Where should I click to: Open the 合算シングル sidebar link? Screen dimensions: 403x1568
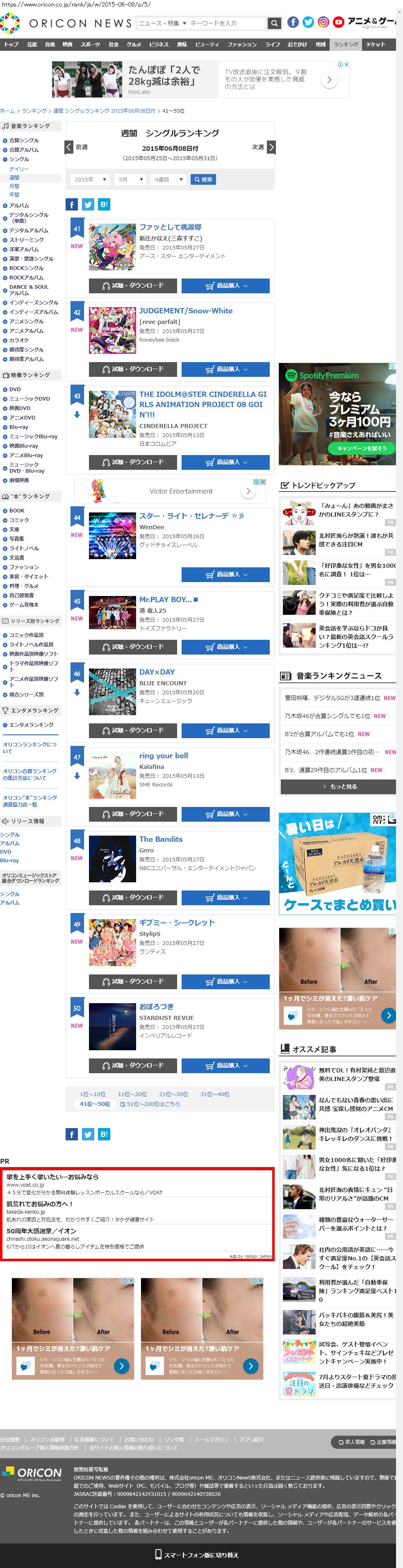pos(24,140)
